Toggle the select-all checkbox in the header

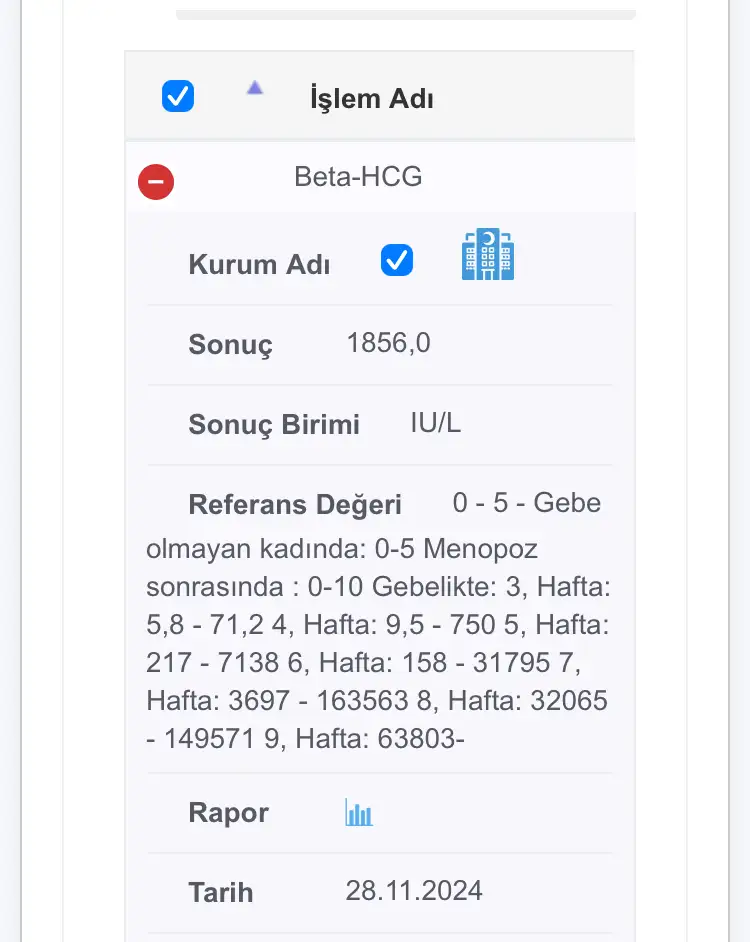point(178,97)
